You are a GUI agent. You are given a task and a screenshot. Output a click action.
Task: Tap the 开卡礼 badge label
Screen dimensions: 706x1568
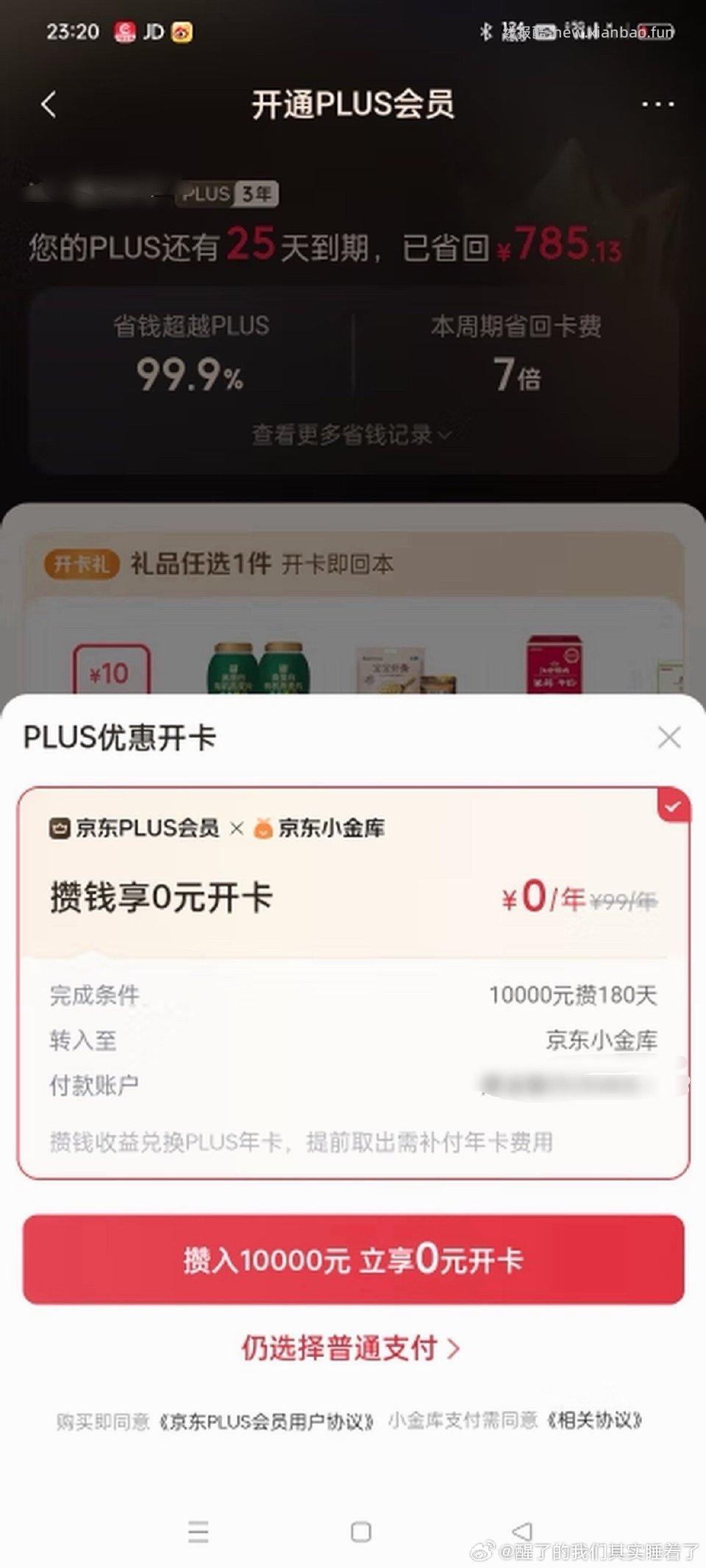click(x=81, y=563)
